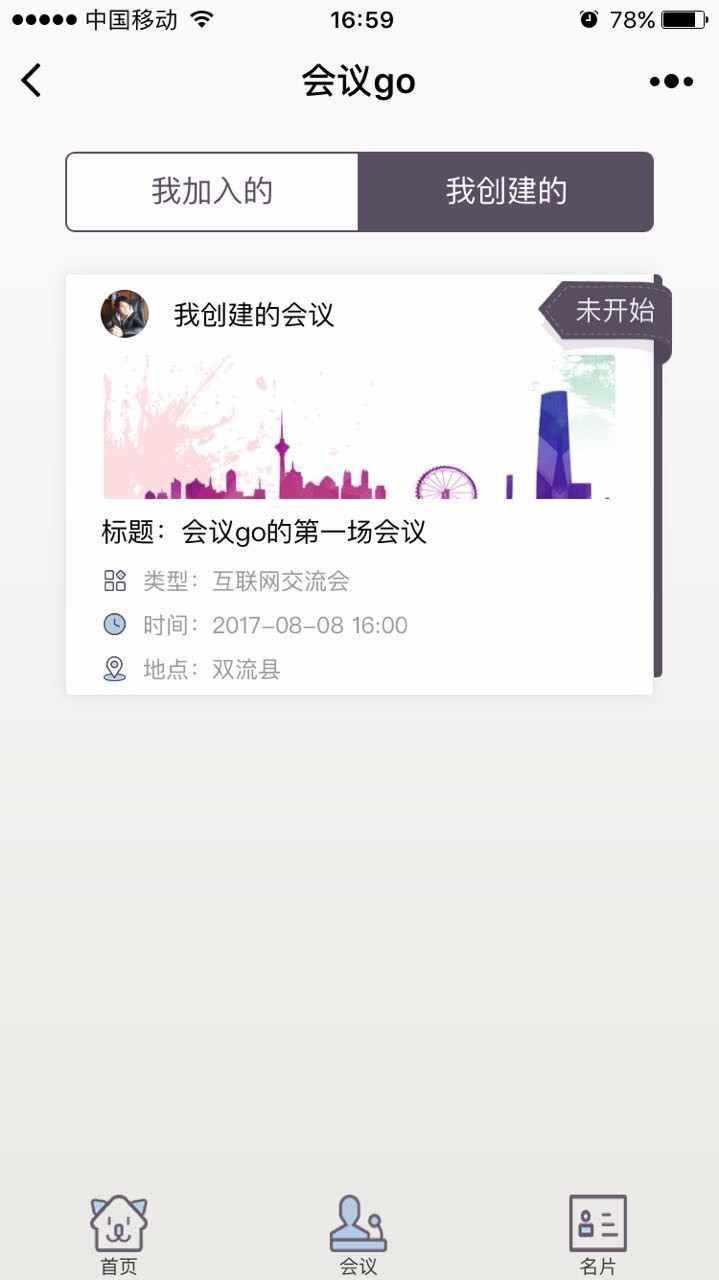The image size is (719, 1280).
Task: Go back using the top-left arrow
Action: (x=32, y=81)
